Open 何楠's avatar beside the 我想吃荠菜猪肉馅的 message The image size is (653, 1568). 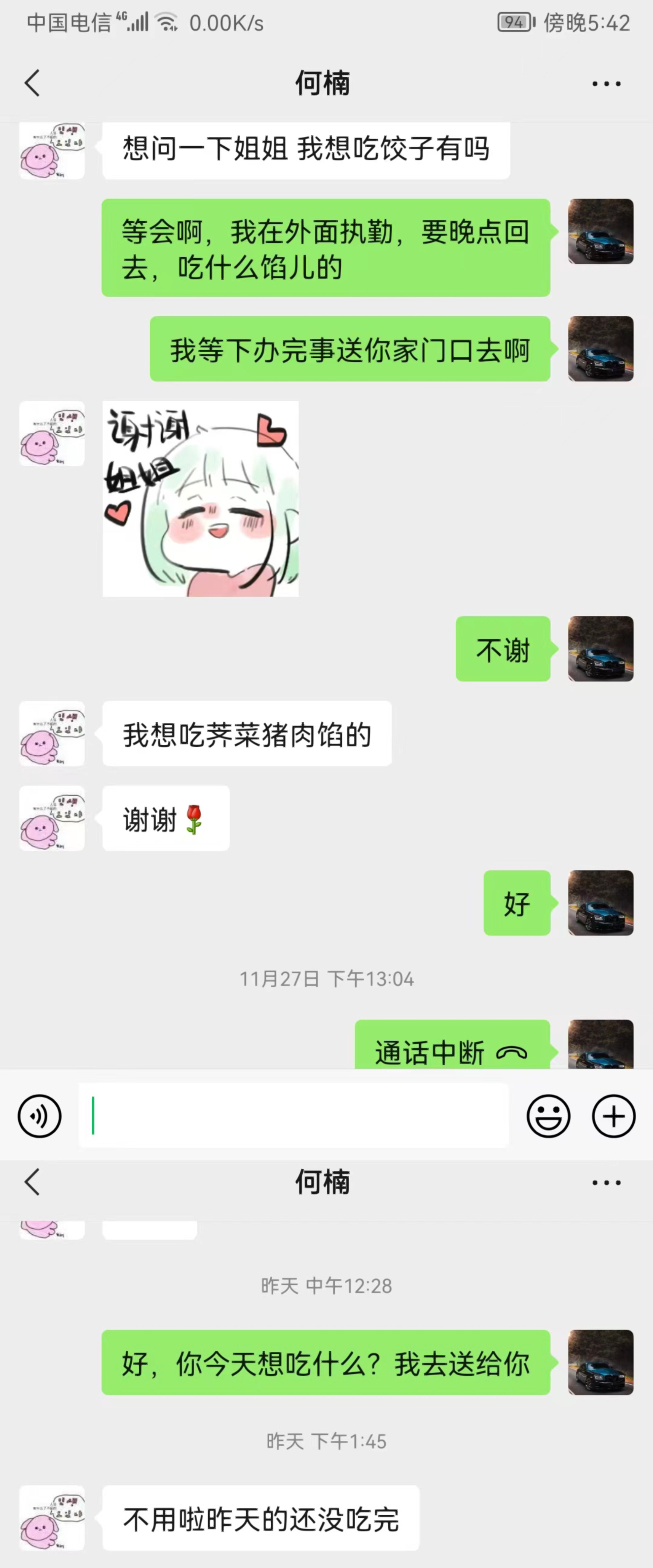click(52, 733)
